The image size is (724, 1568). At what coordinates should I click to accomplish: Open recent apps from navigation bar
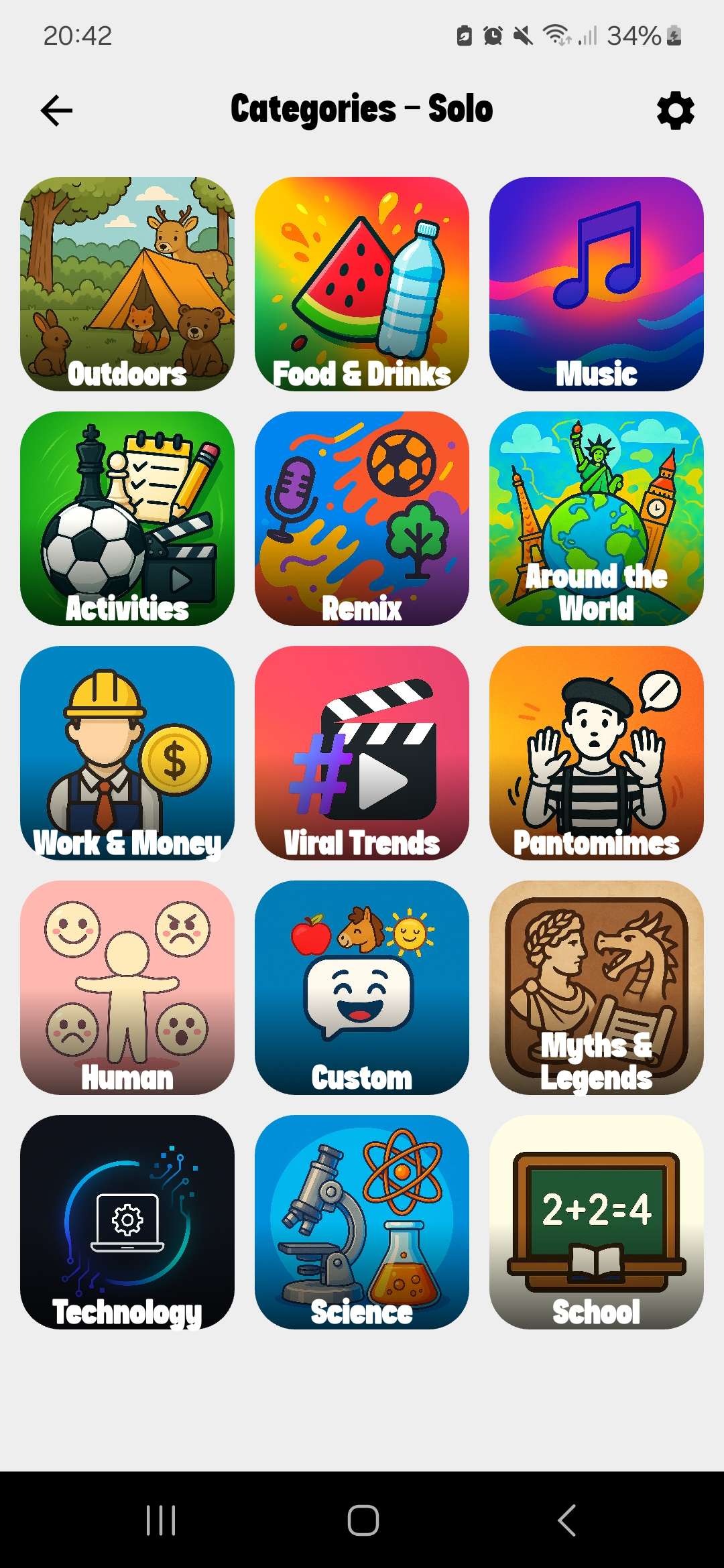pyautogui.click(x=161, y=1520)
